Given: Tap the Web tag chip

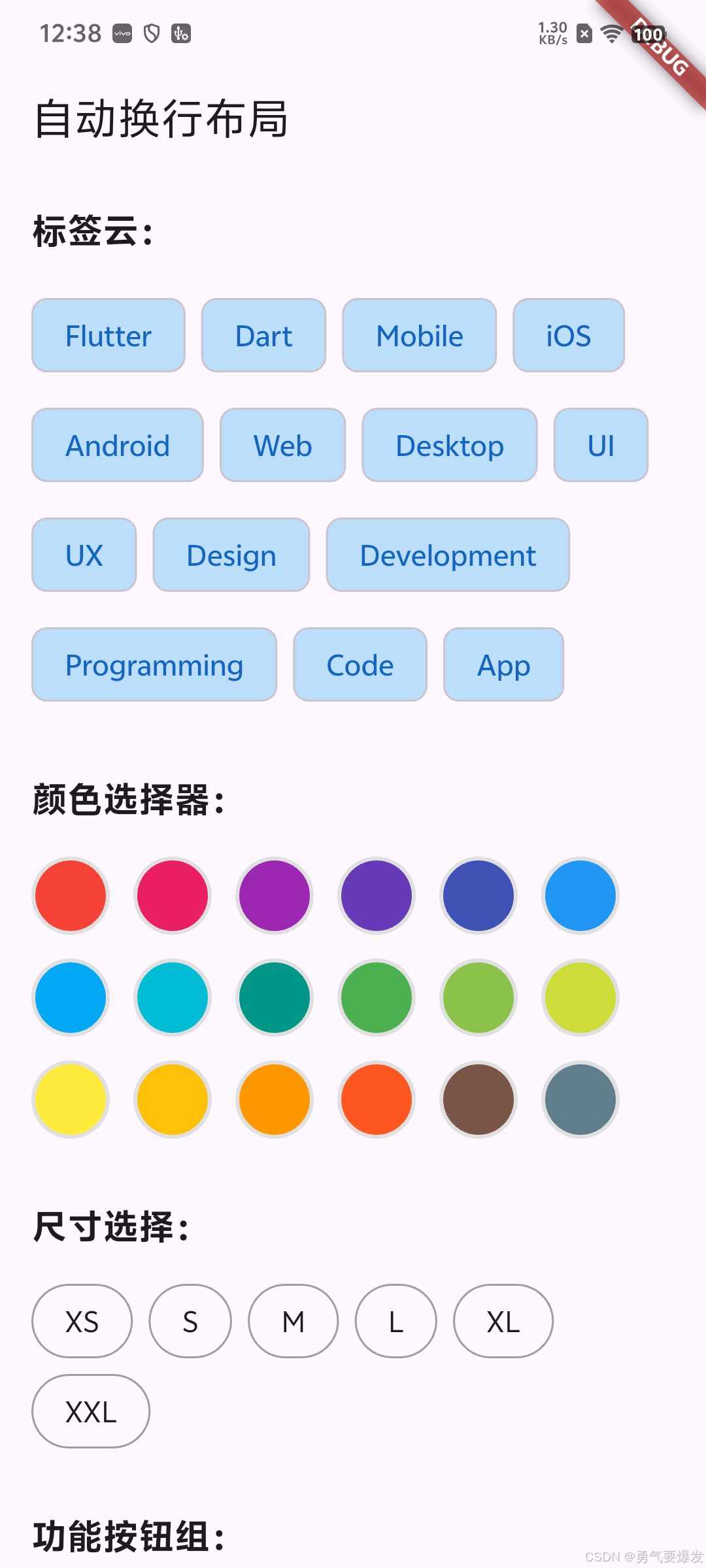Looking at the screenshot, I should click(x=282, y=446).
